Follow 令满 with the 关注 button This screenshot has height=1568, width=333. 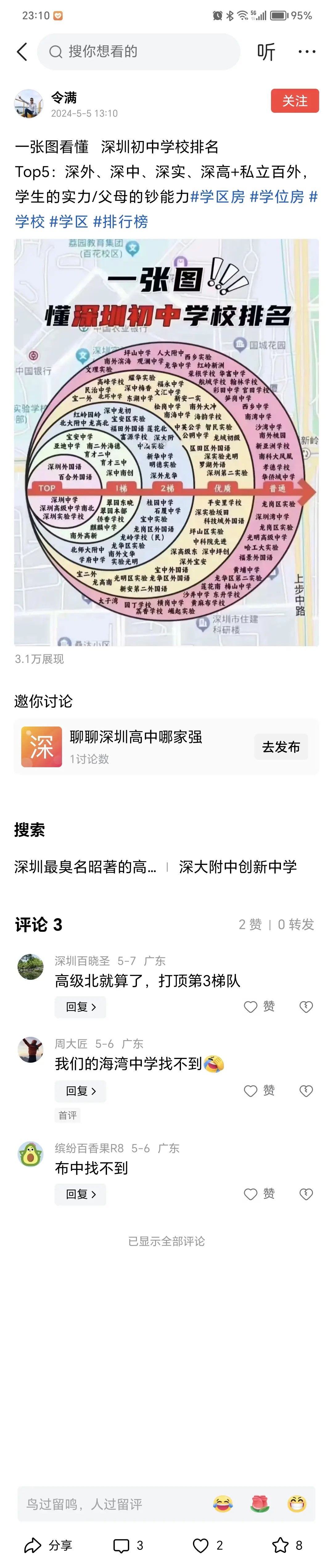click(295, 101)
